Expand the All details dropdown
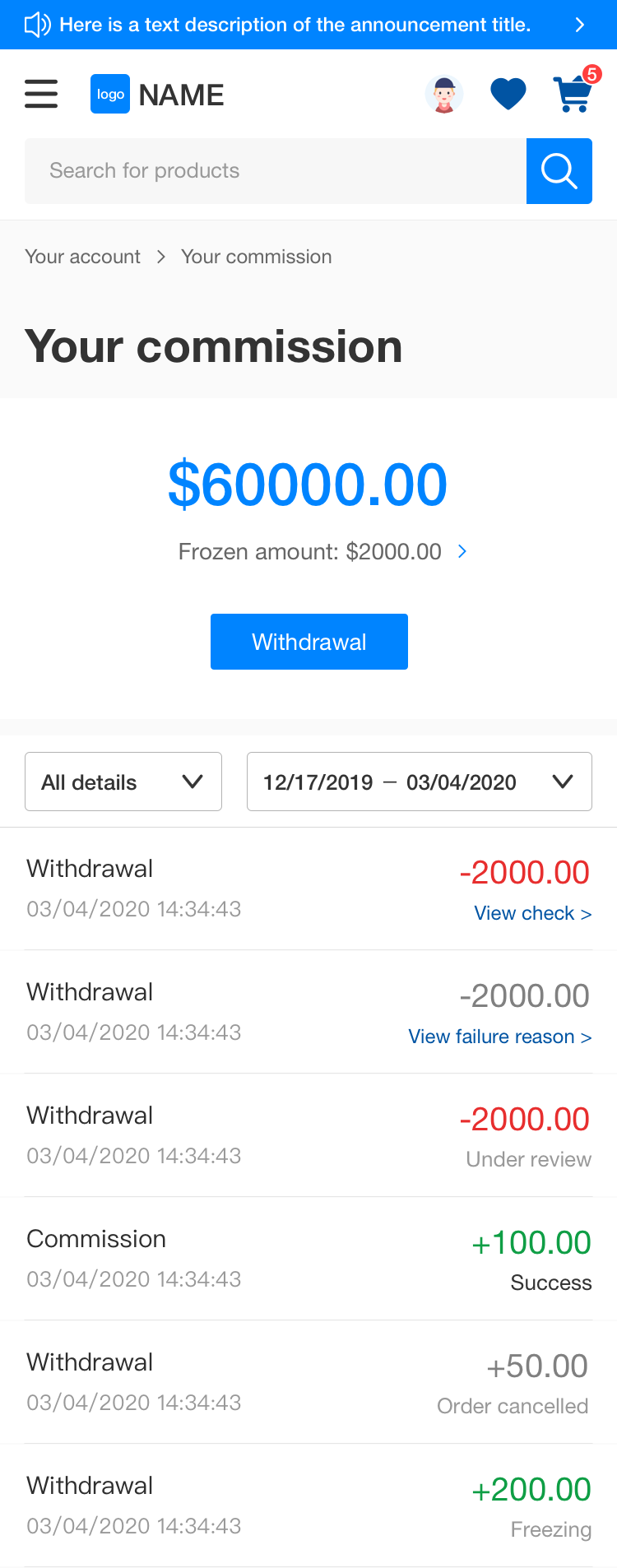617x1568 pixels. (x=123, y=782)
